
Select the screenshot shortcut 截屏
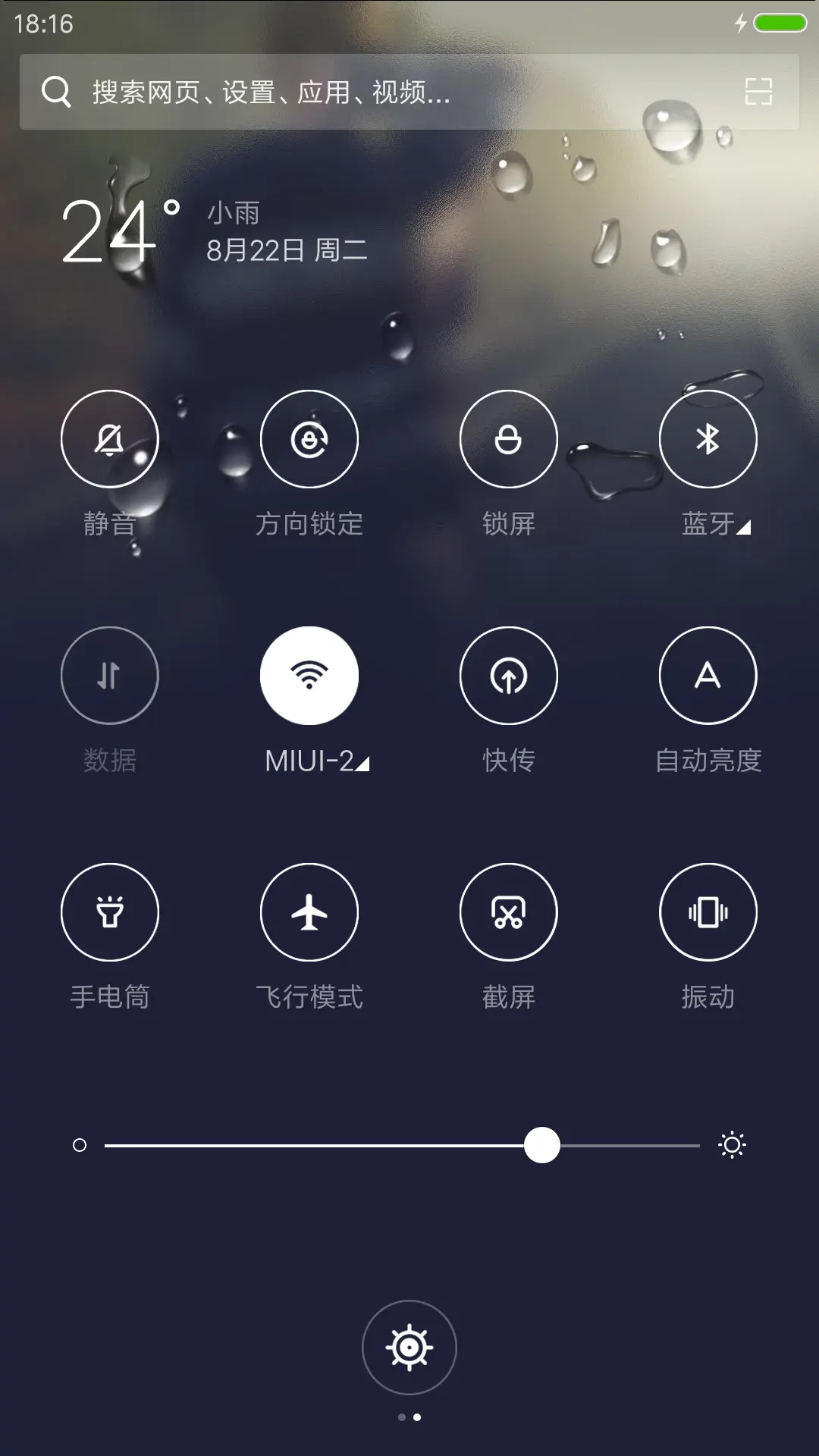[509, 913]
